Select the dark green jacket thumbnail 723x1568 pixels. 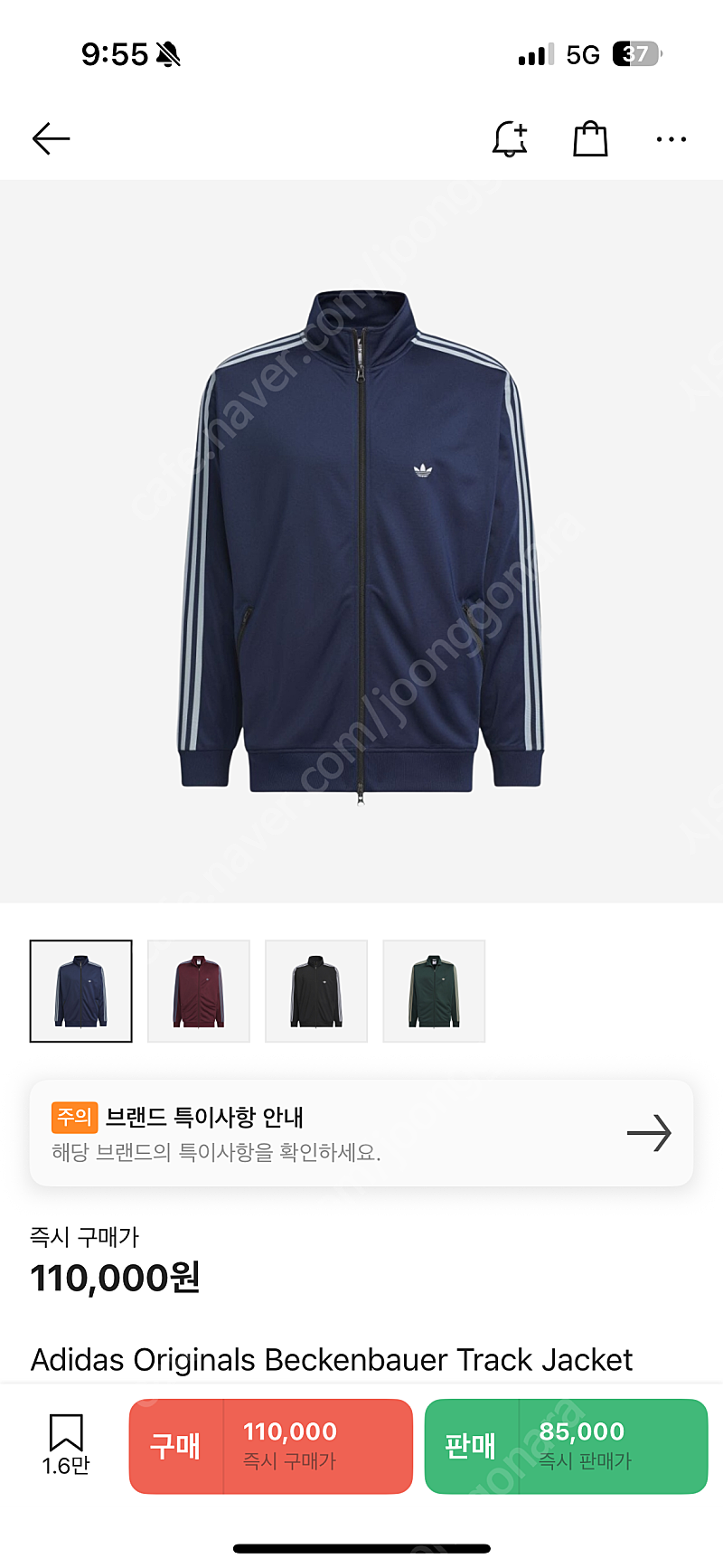click(x=434, y=991)
